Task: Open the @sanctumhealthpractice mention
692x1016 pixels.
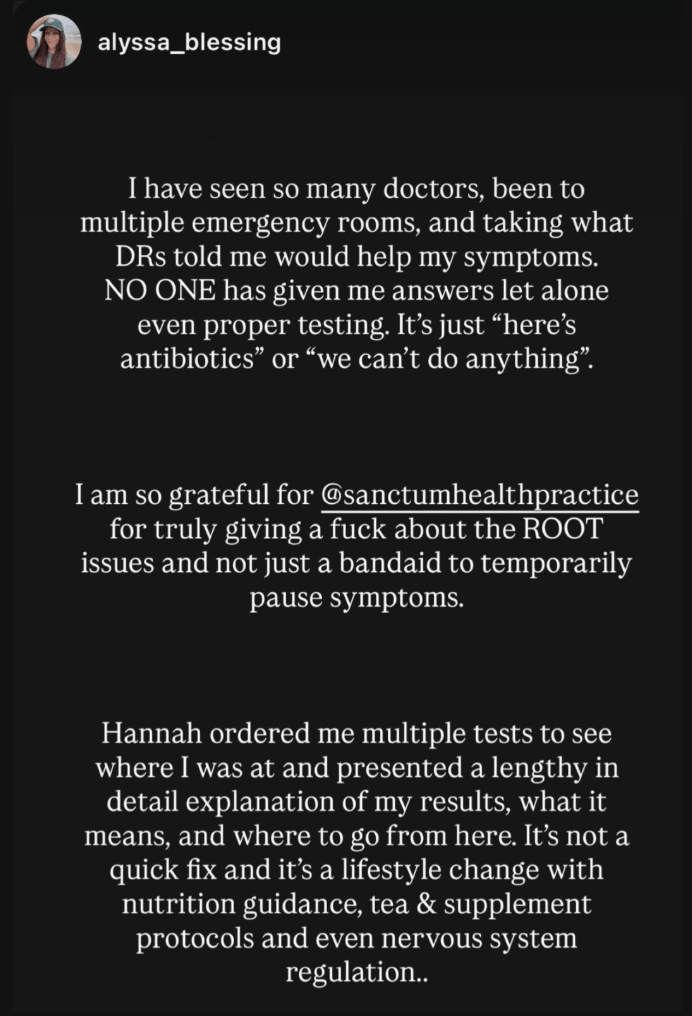Action: point(479,495)
